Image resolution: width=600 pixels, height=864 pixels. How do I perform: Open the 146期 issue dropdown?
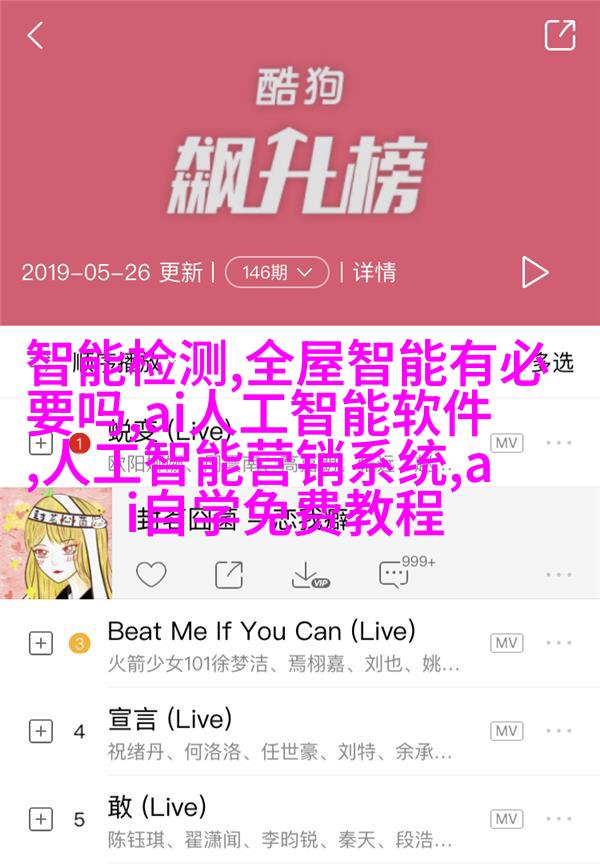coord(276,272)
